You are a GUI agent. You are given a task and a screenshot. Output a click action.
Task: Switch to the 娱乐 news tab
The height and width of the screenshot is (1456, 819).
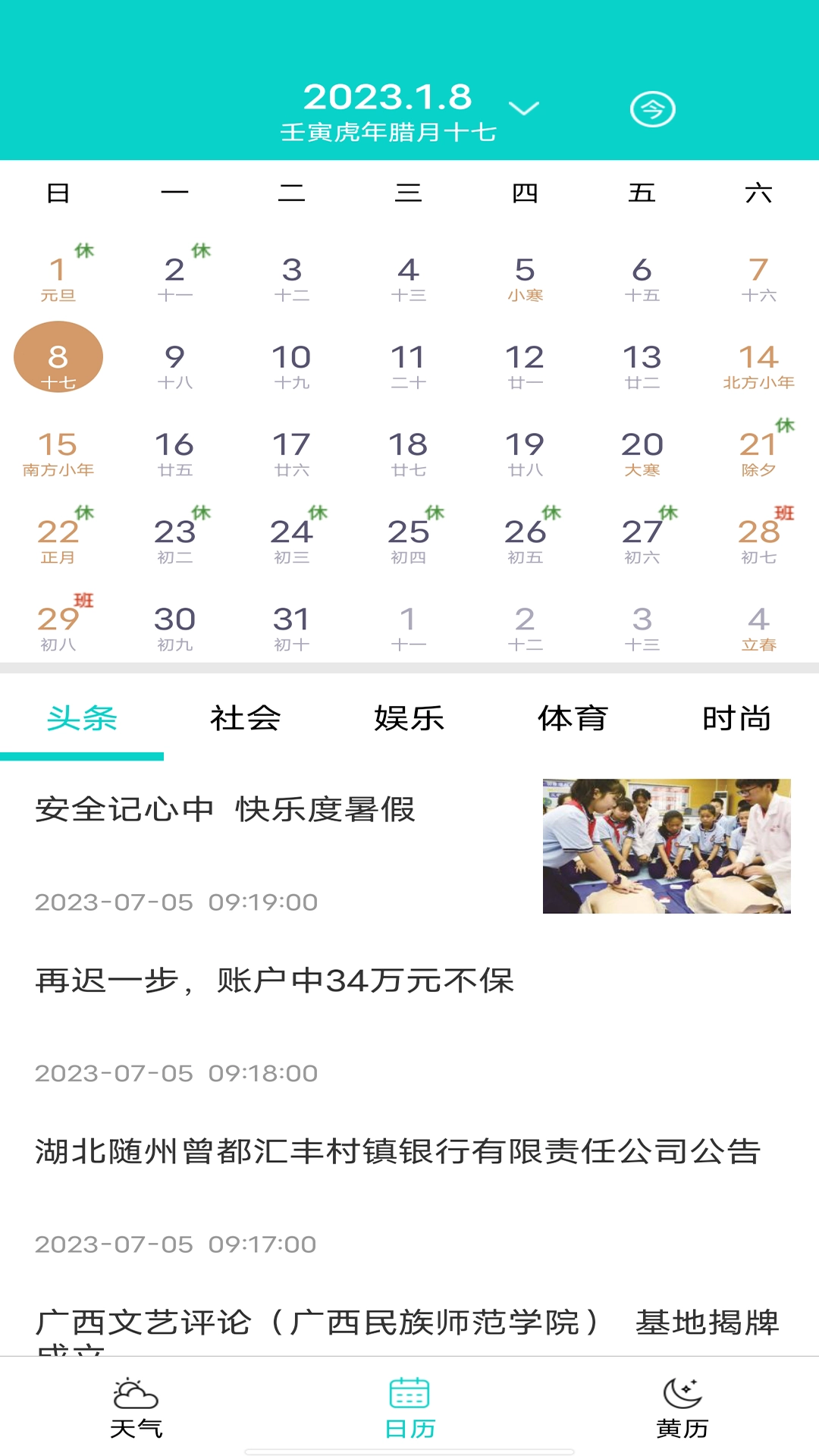(x=409, y=719)
